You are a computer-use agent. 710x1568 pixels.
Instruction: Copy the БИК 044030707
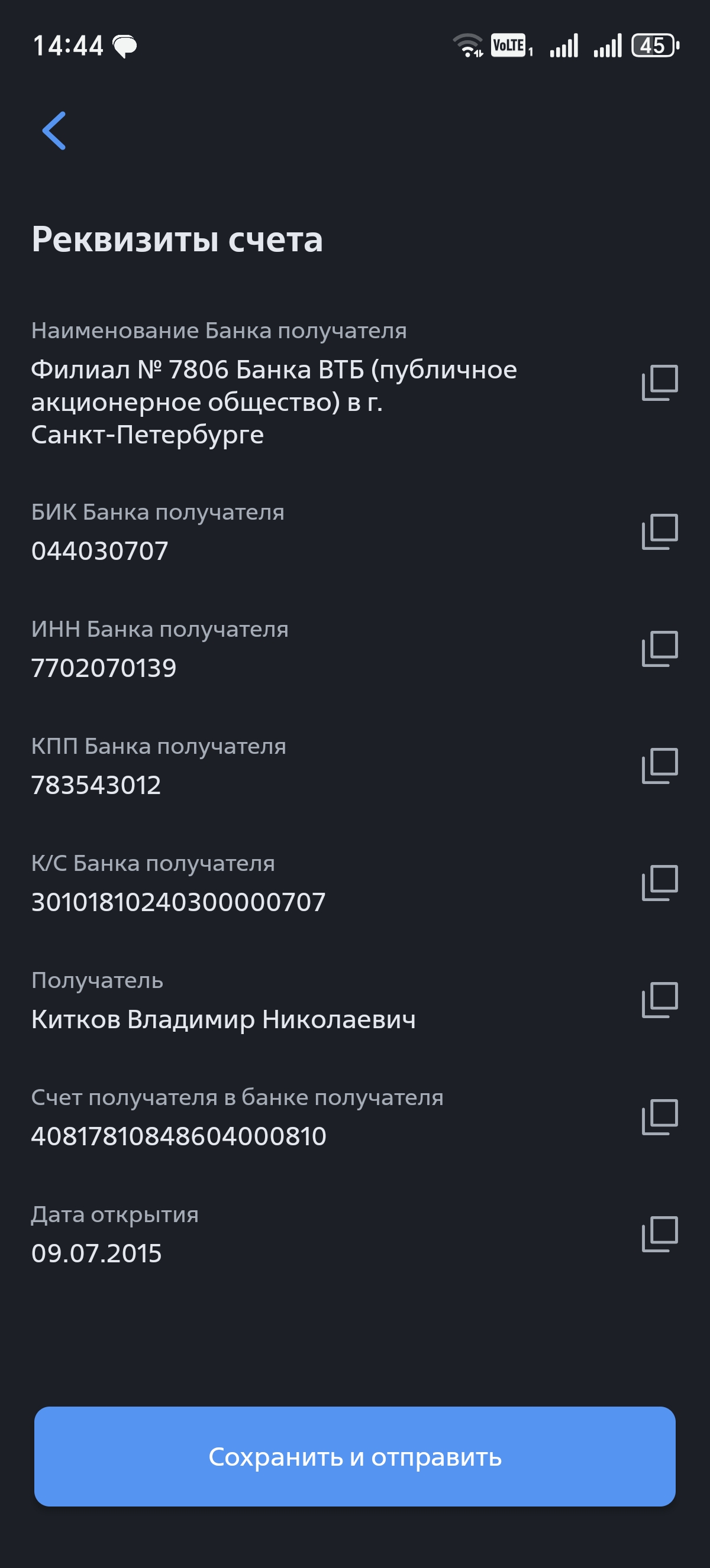660,532
